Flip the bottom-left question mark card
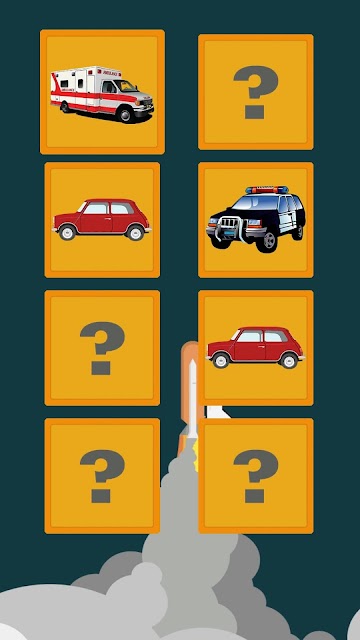The height and width of the screenshot is (640, 360). coord(102,476)
